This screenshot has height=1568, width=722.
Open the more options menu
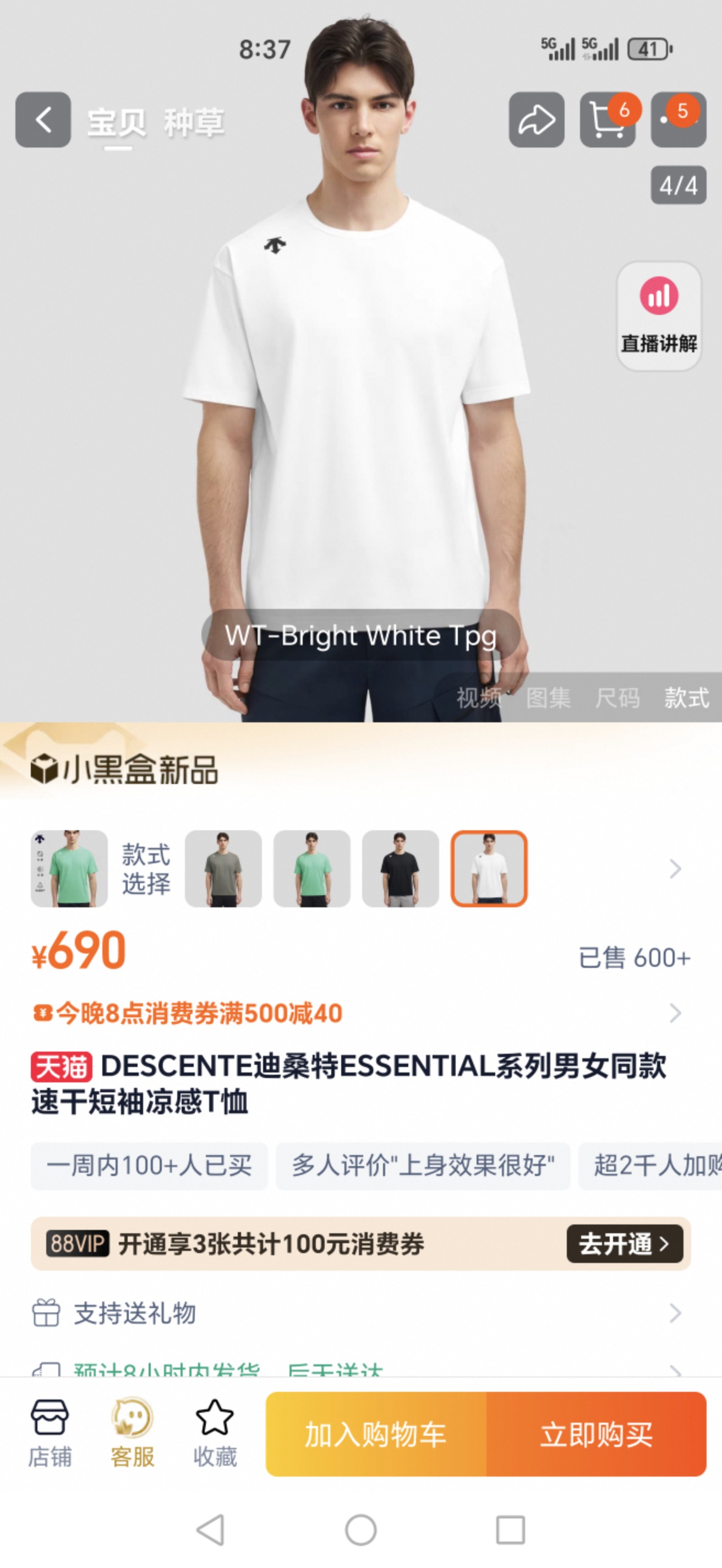678,120
